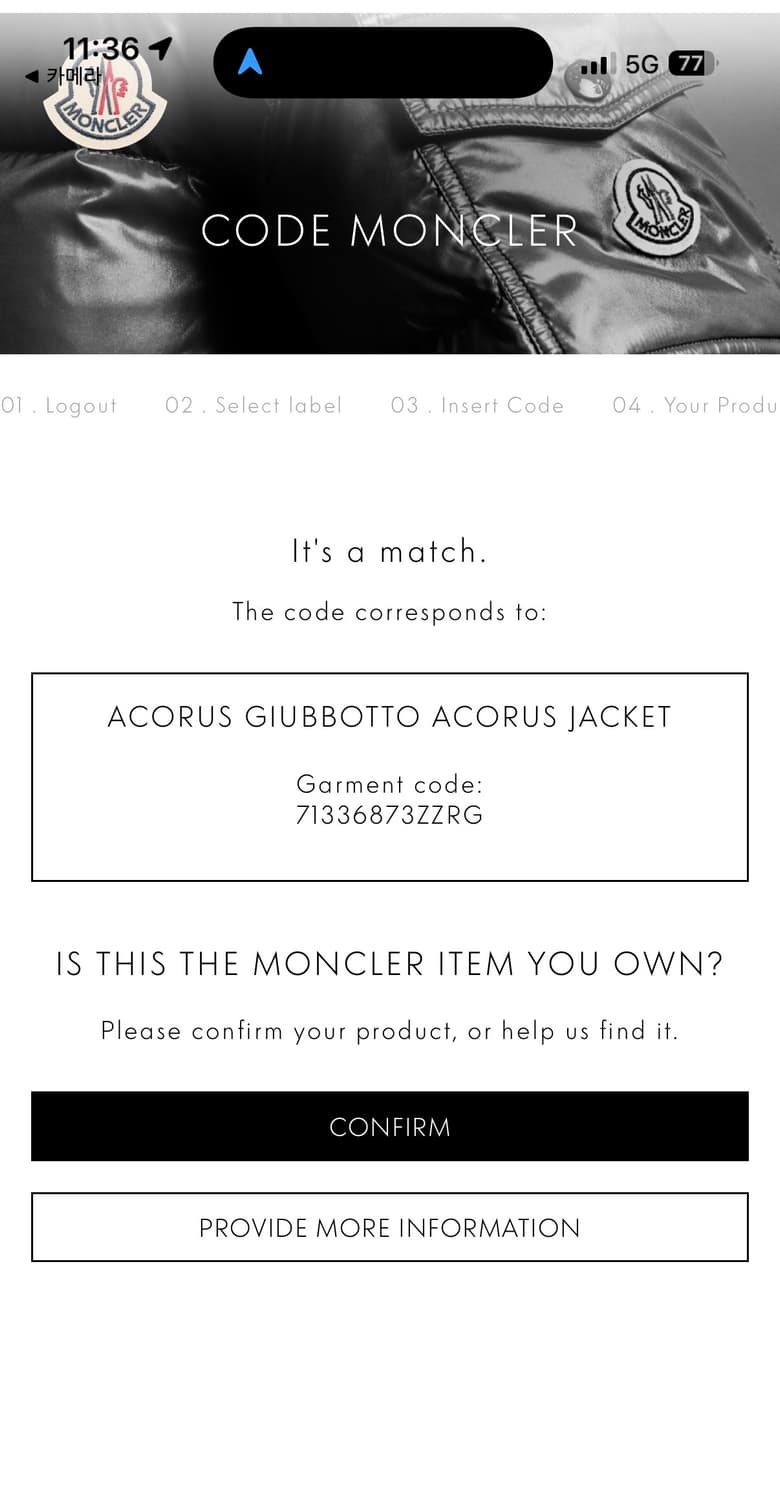The image size is (780, 1500).
Task: Tap the Dynamic Island pill
Action: tap(382, 63)
